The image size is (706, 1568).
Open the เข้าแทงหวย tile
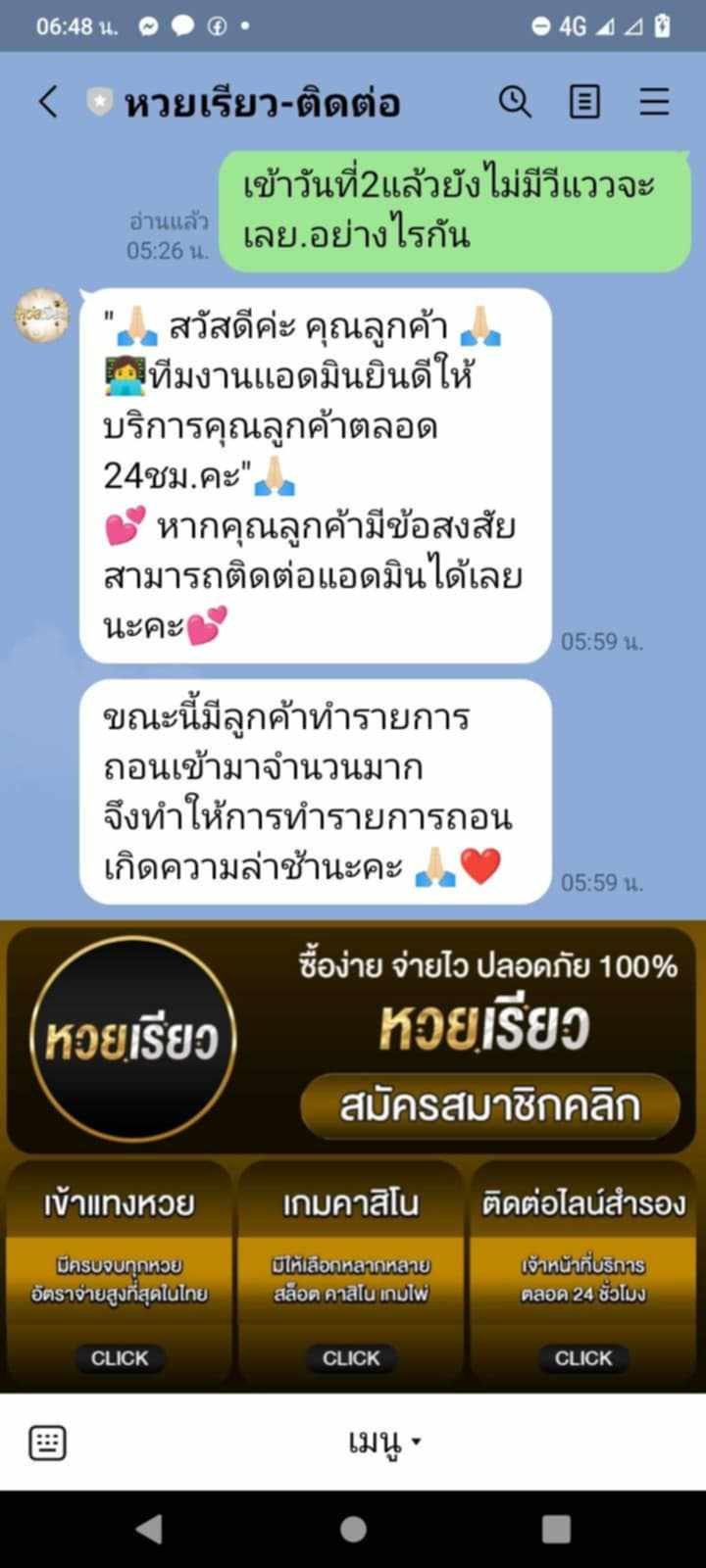(120, 1272)
